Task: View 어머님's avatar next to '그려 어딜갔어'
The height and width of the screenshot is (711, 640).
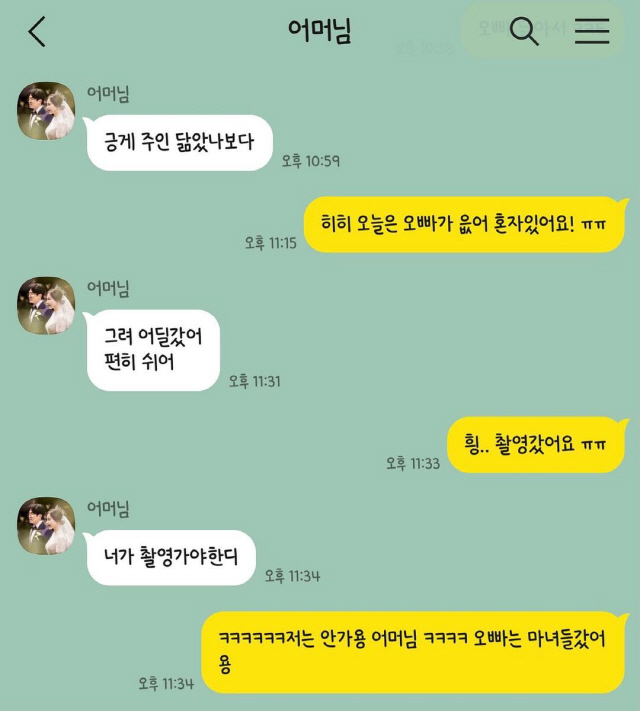Action: [x=46, y=306]
